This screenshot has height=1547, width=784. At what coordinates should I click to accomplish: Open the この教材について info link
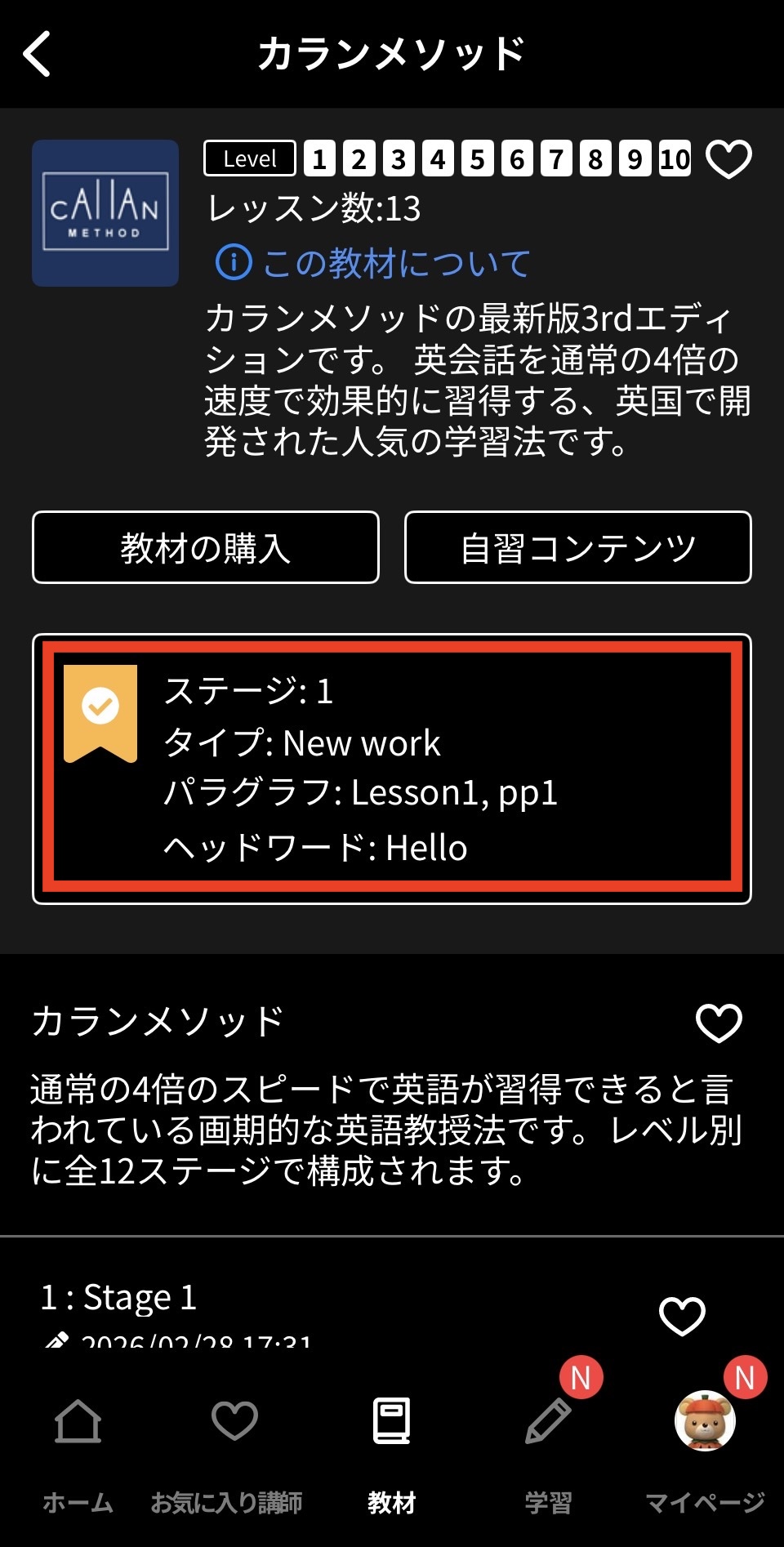point(373,263)
